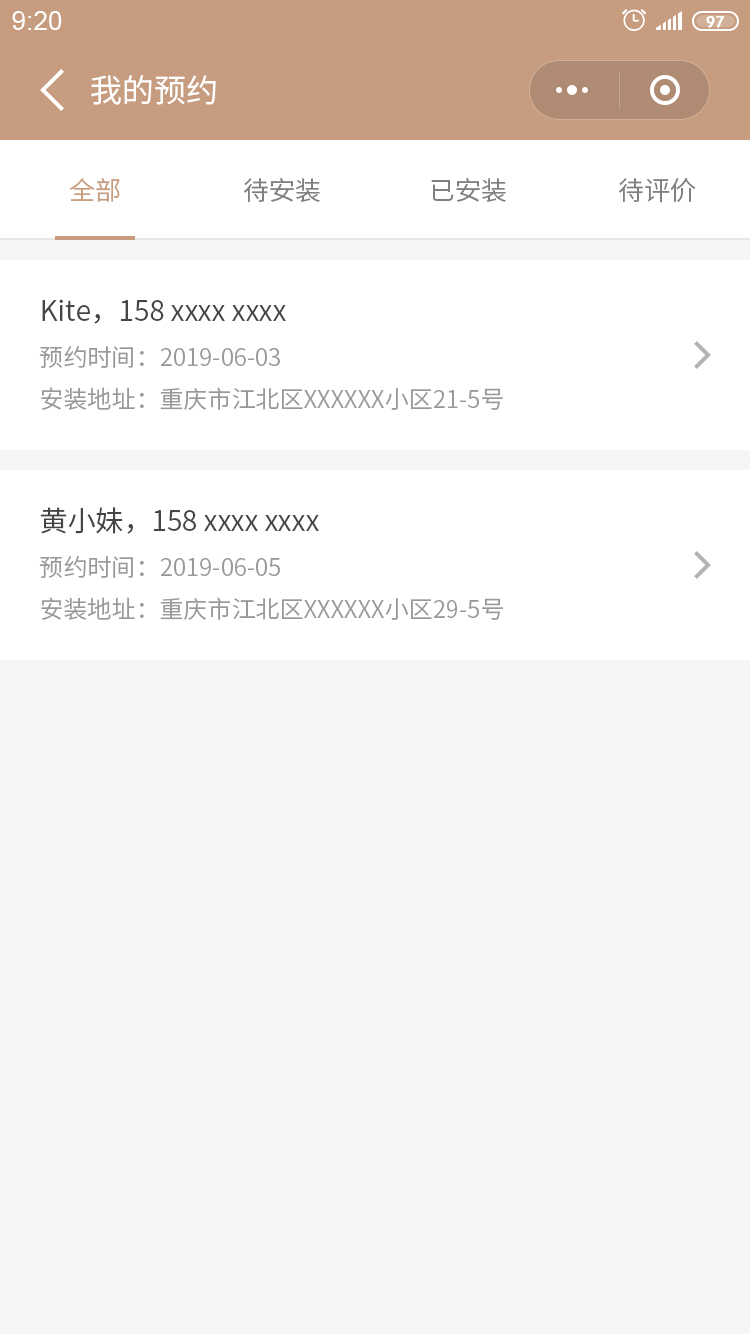The width and height of the screenshot is (750, 1334).
Task: Switch to the 待安装 tab
Action: tap(281, 190)
